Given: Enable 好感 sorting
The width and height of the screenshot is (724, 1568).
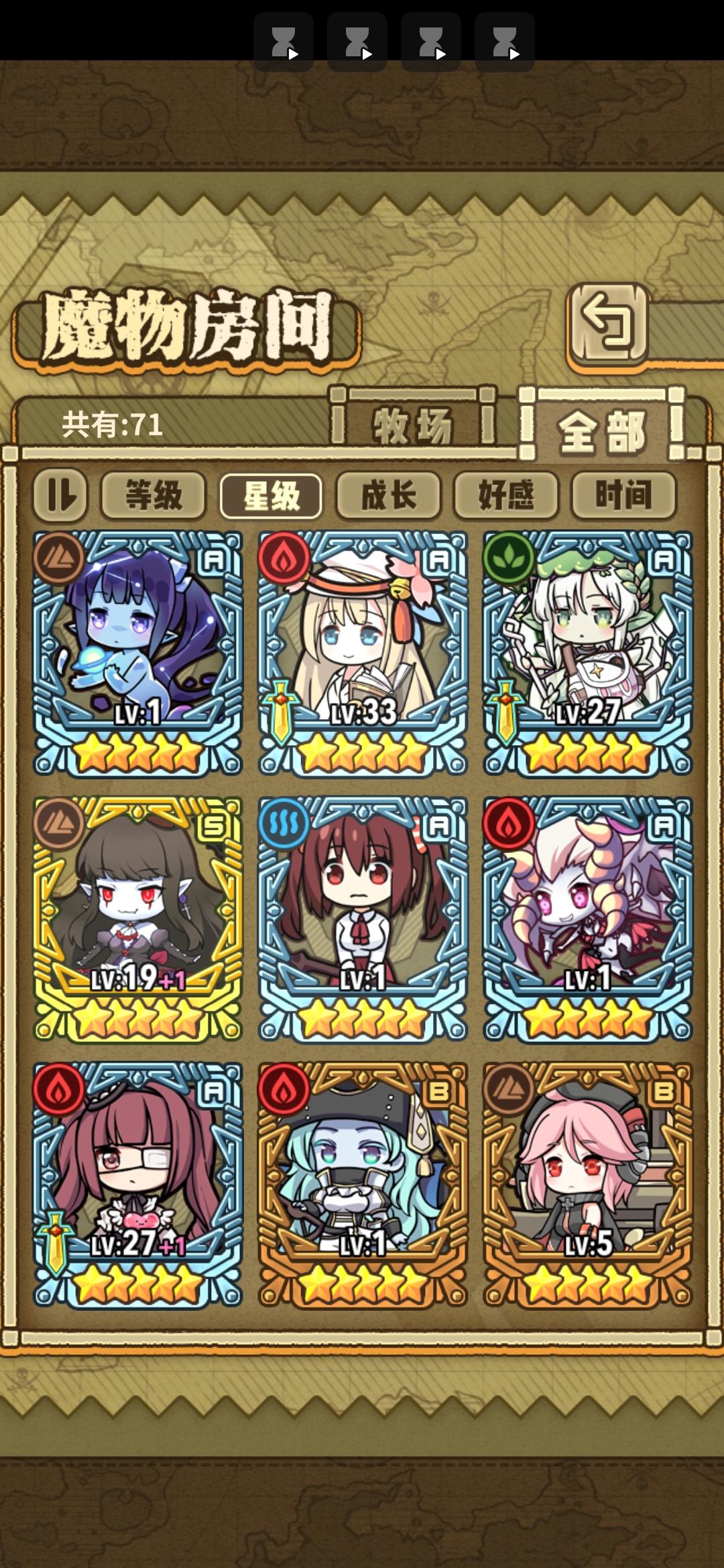Looking at the screenshot, I should point(507,495).
